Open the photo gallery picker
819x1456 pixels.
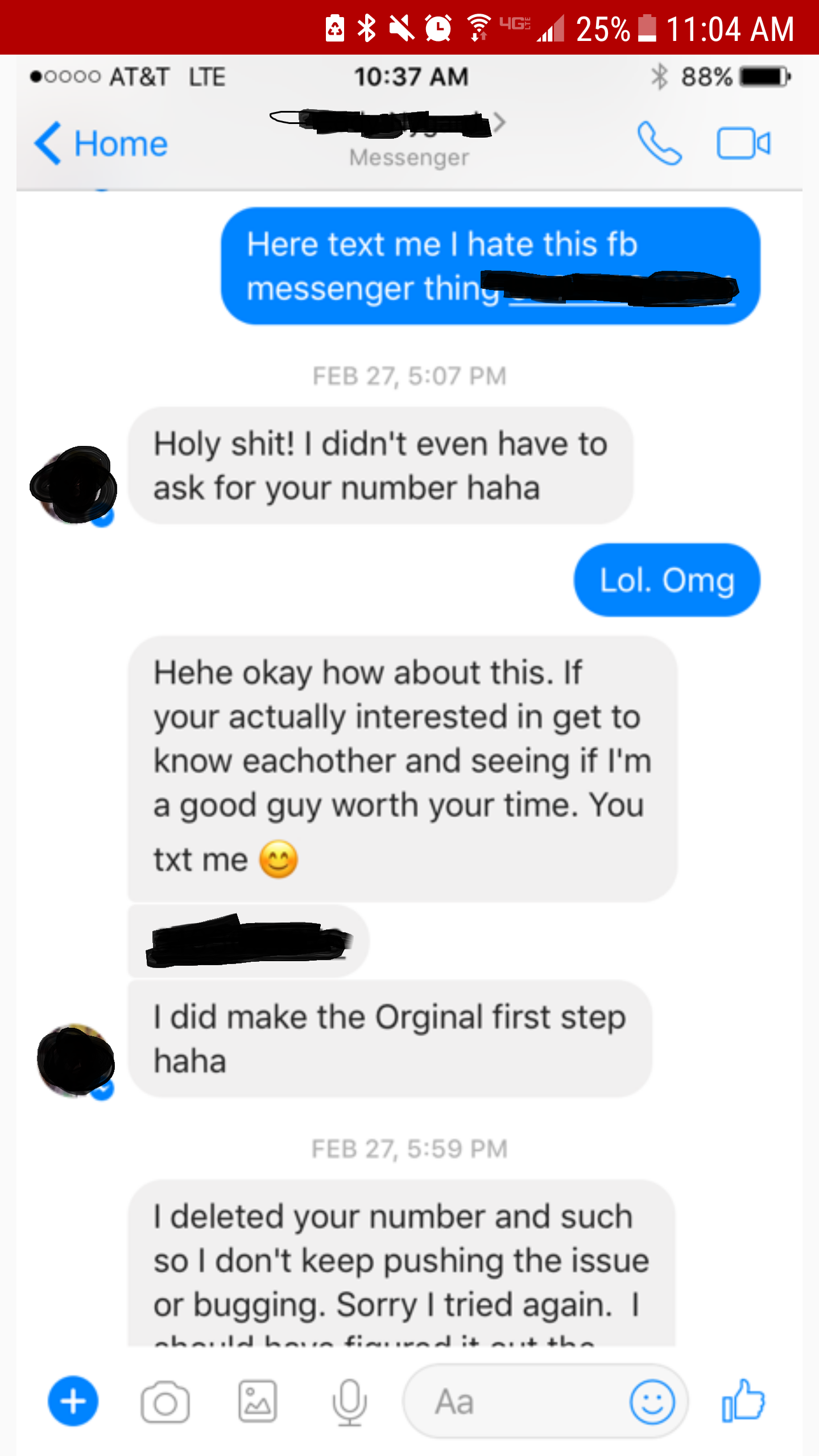(258, 1401)
